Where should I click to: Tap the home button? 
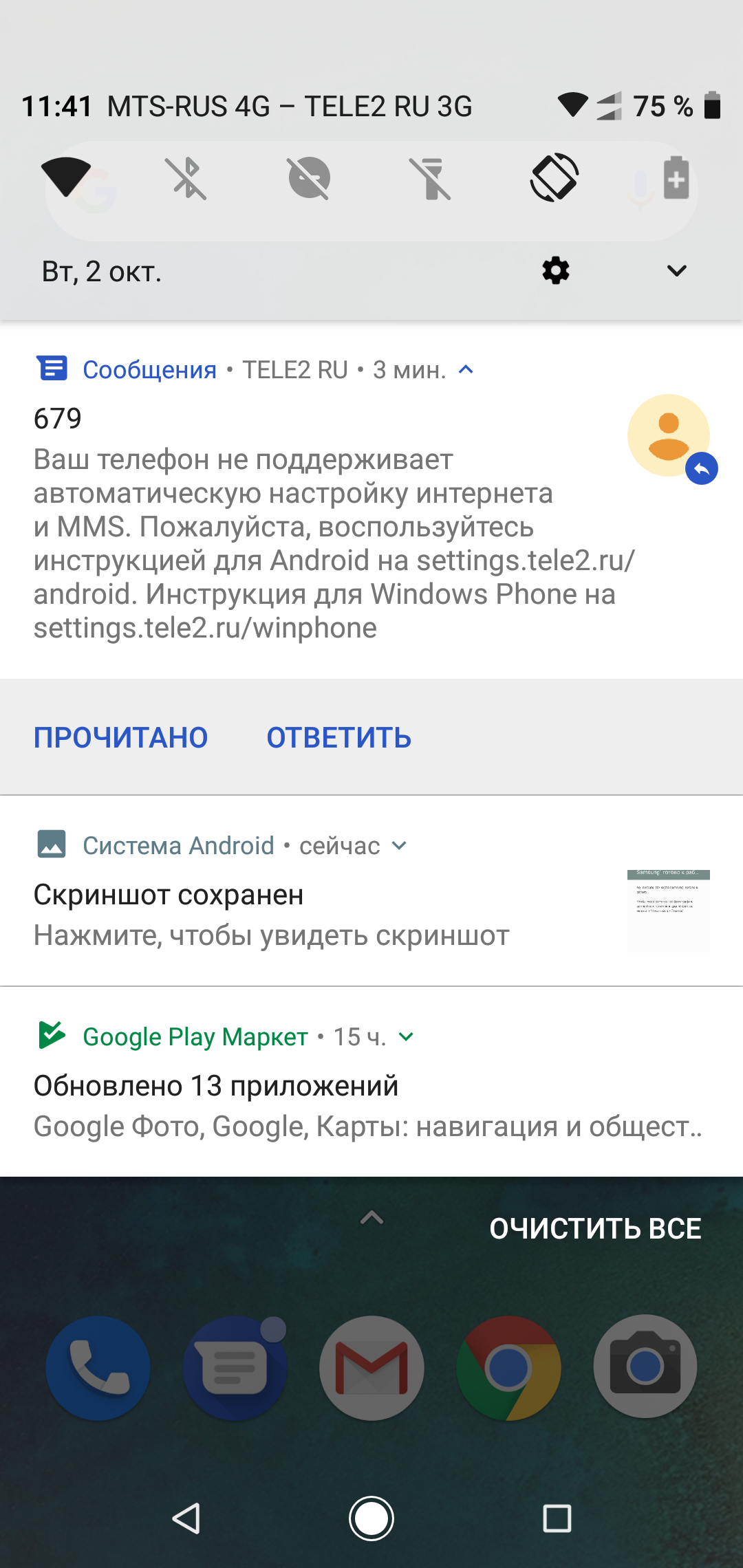click(371, 1518)
